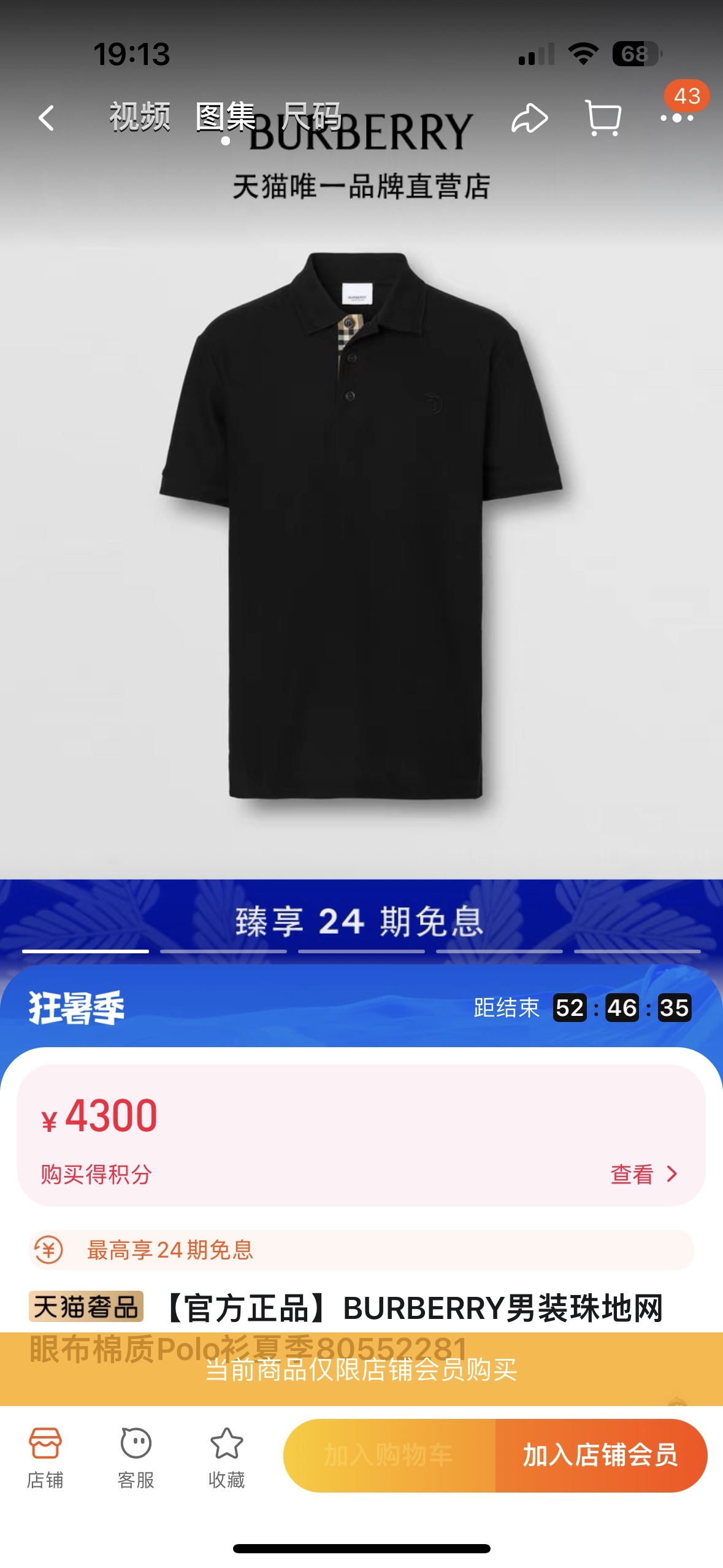
Task: Open the 店铺 store page
Action: 45,1457
